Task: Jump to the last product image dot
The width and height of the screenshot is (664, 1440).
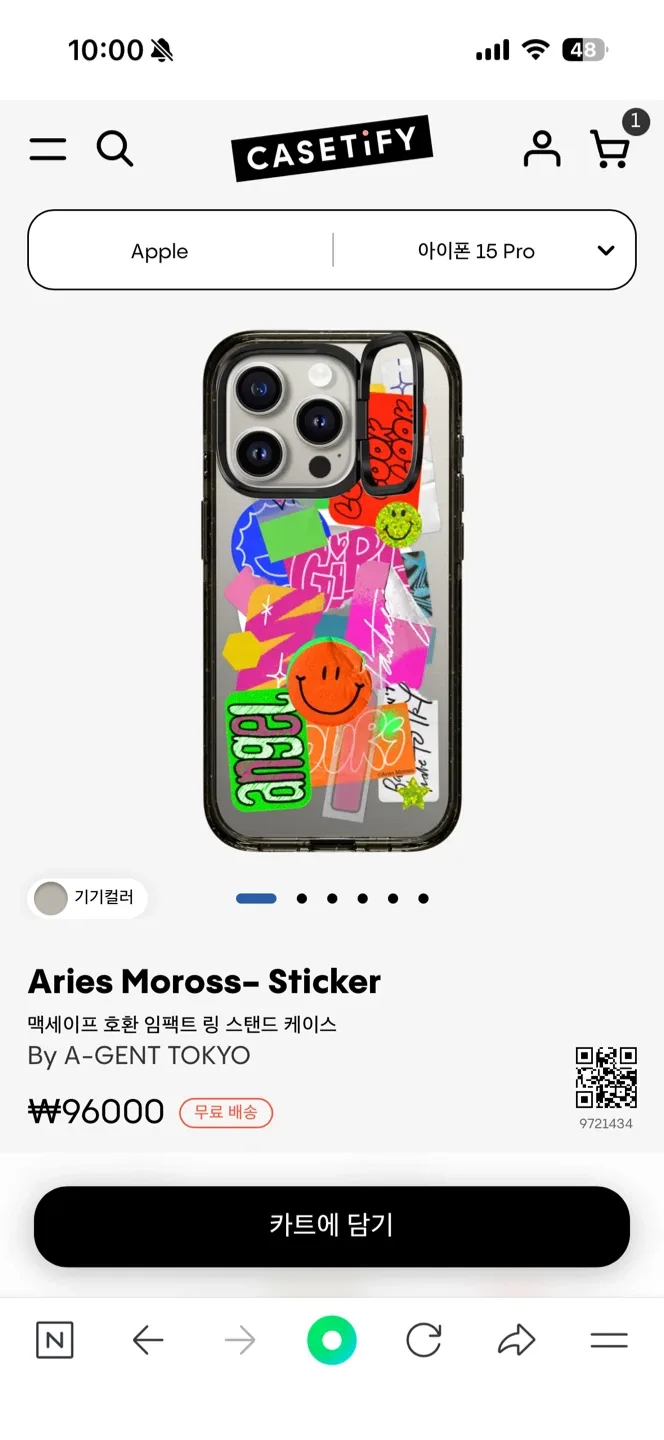Action: [x=423, y=898]
